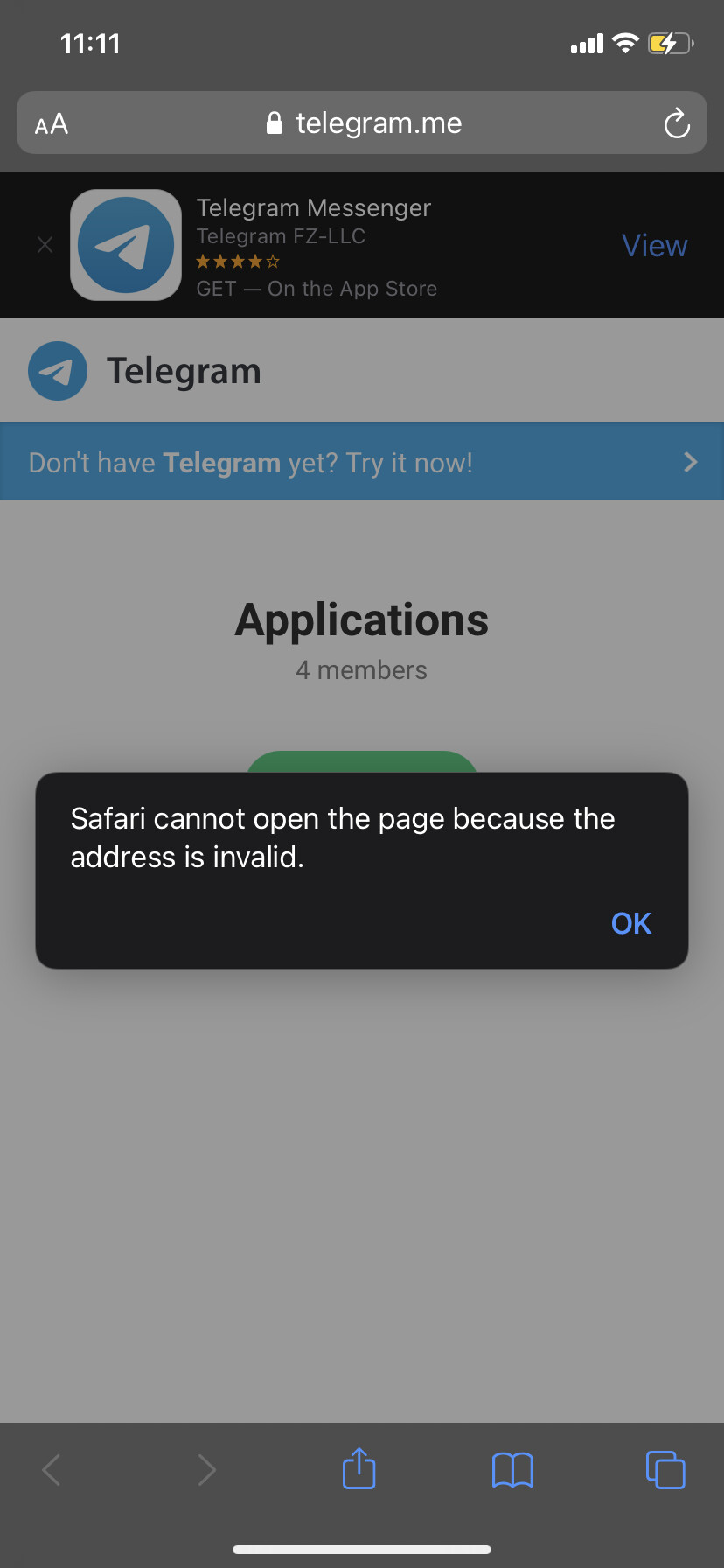Tap the telegram.me address bar
This screenshot has height=1568, width=724.
tap(362, 122)
